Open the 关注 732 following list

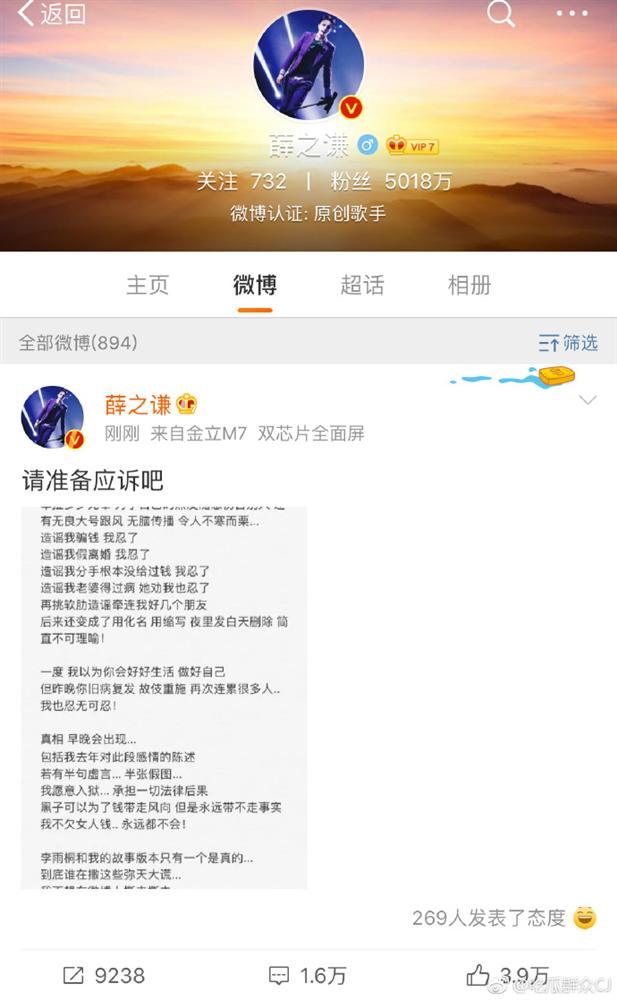[241, 181]
